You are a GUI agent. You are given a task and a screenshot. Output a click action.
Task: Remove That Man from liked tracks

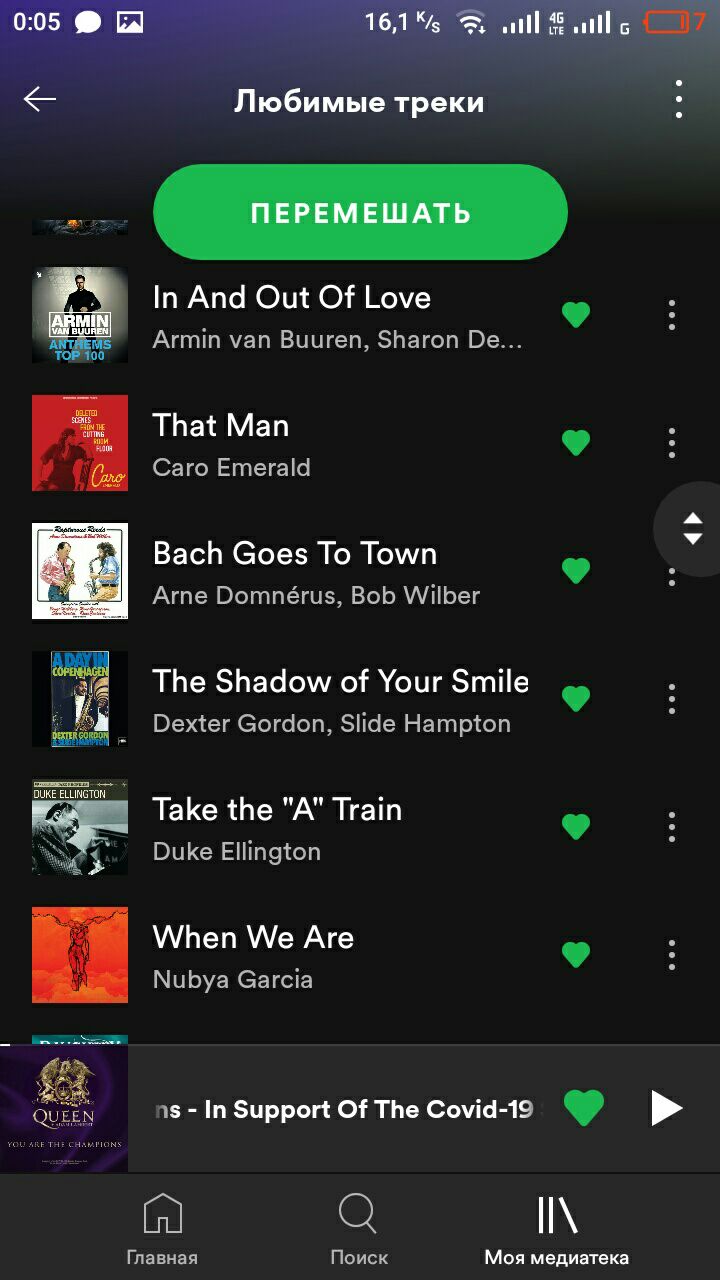pyautogui.click(x=576, y=443)
